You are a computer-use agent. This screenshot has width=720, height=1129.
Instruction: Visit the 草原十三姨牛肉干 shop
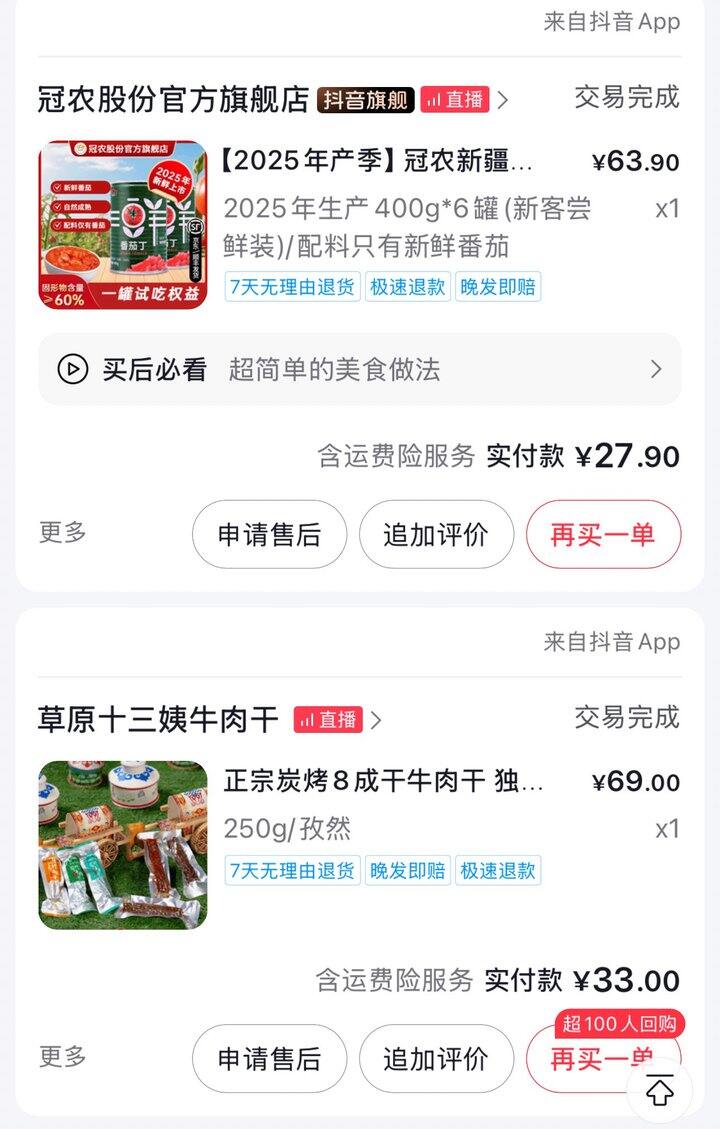point(158,719)
